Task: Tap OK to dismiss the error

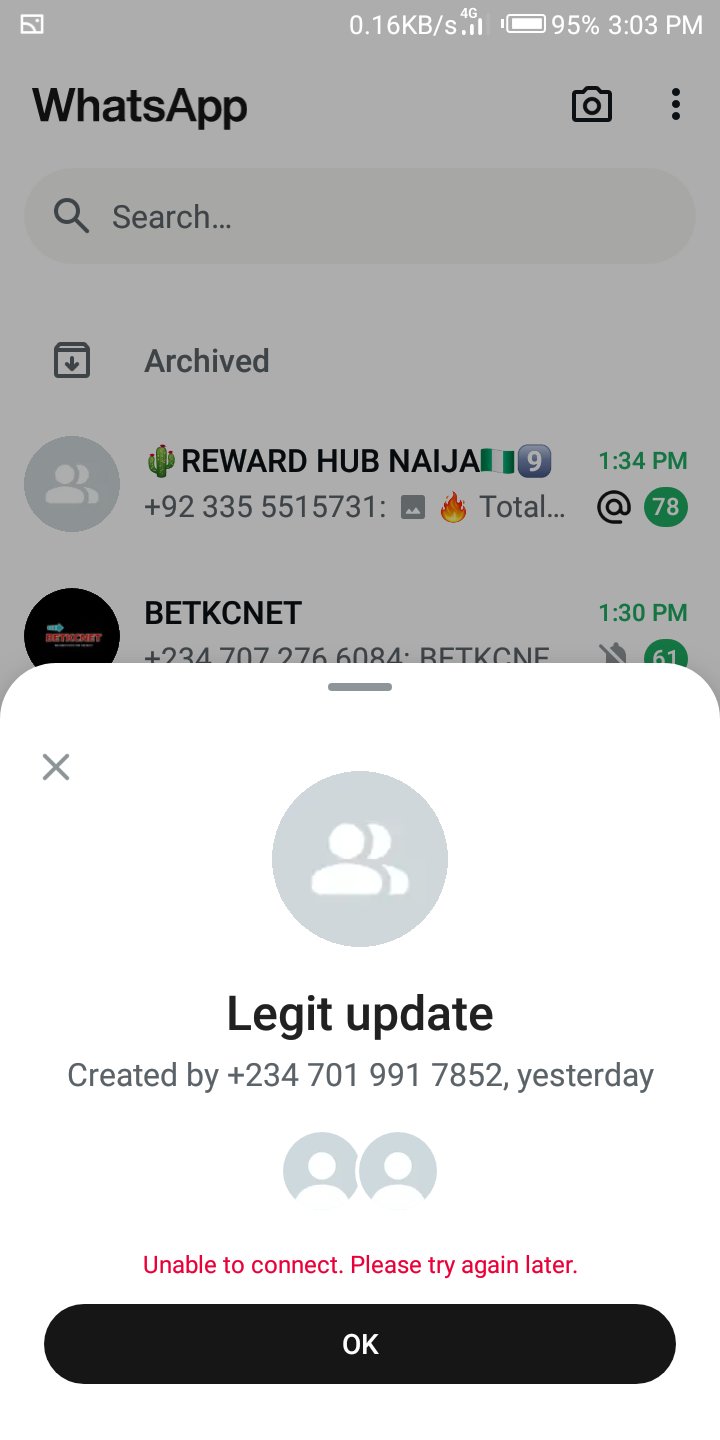Action: 360,1344
